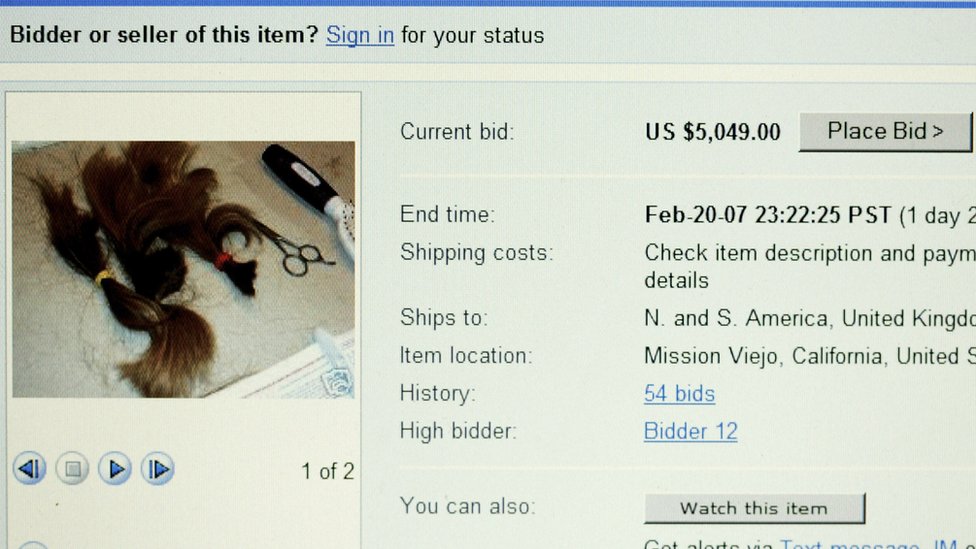Open the 54 bids history link

679,393
